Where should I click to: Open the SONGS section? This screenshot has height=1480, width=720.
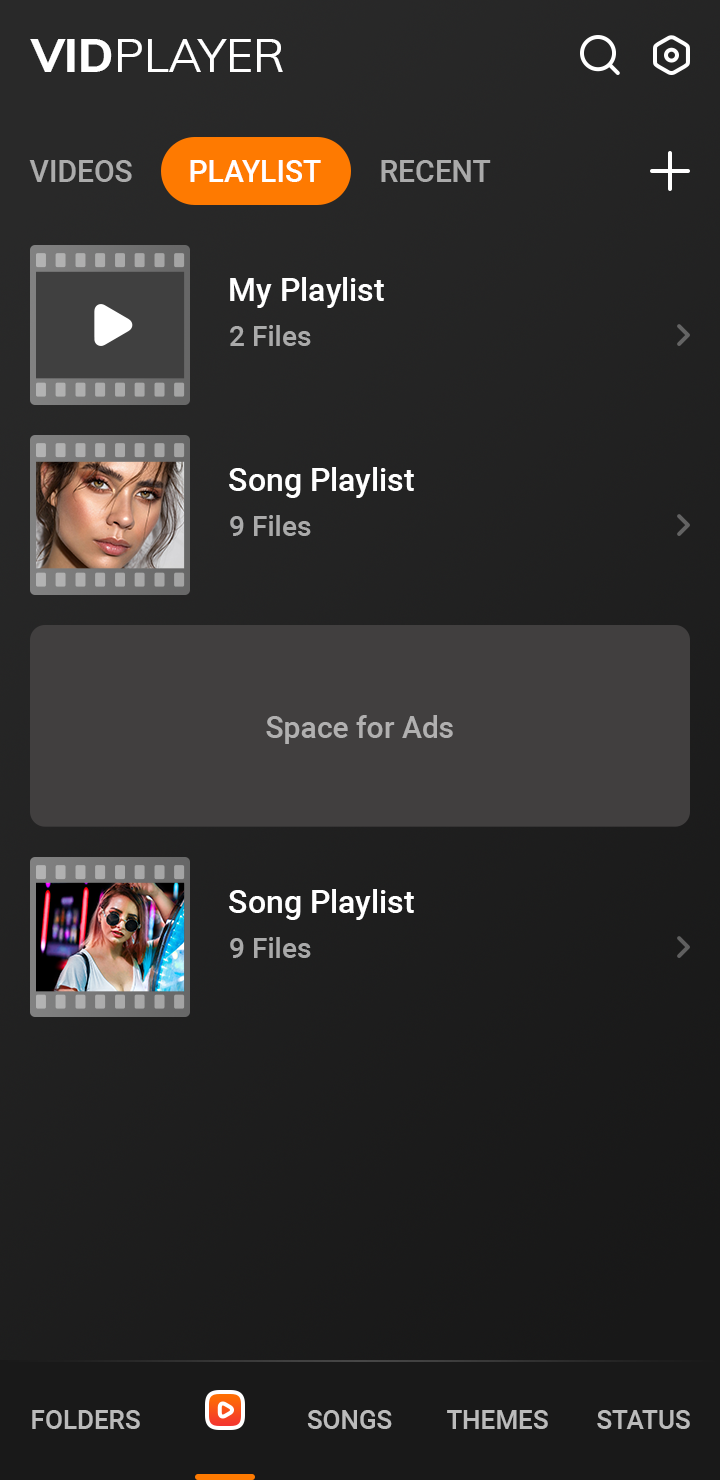tap(349, 1419)
